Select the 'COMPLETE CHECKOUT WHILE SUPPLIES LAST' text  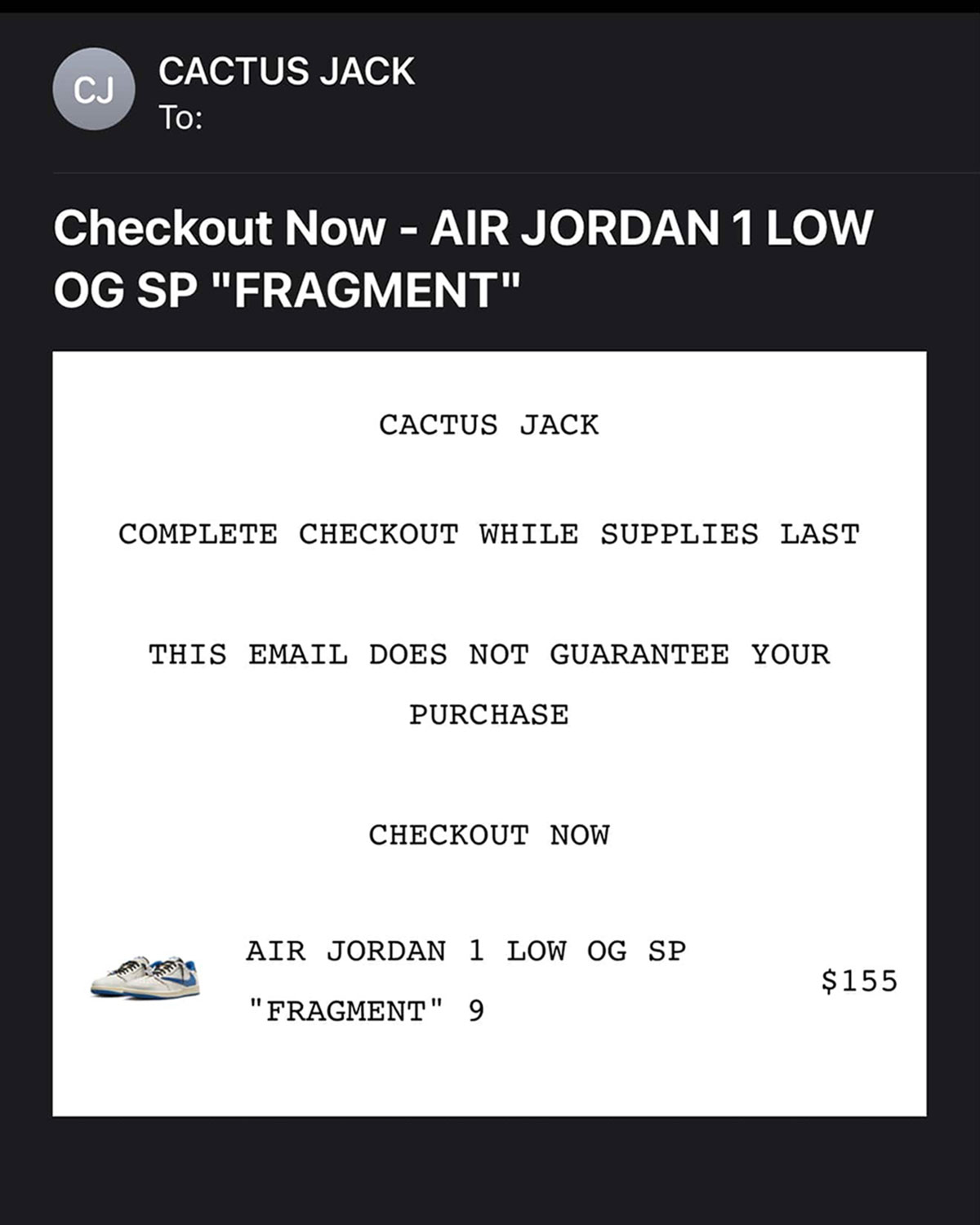[489, 532]
